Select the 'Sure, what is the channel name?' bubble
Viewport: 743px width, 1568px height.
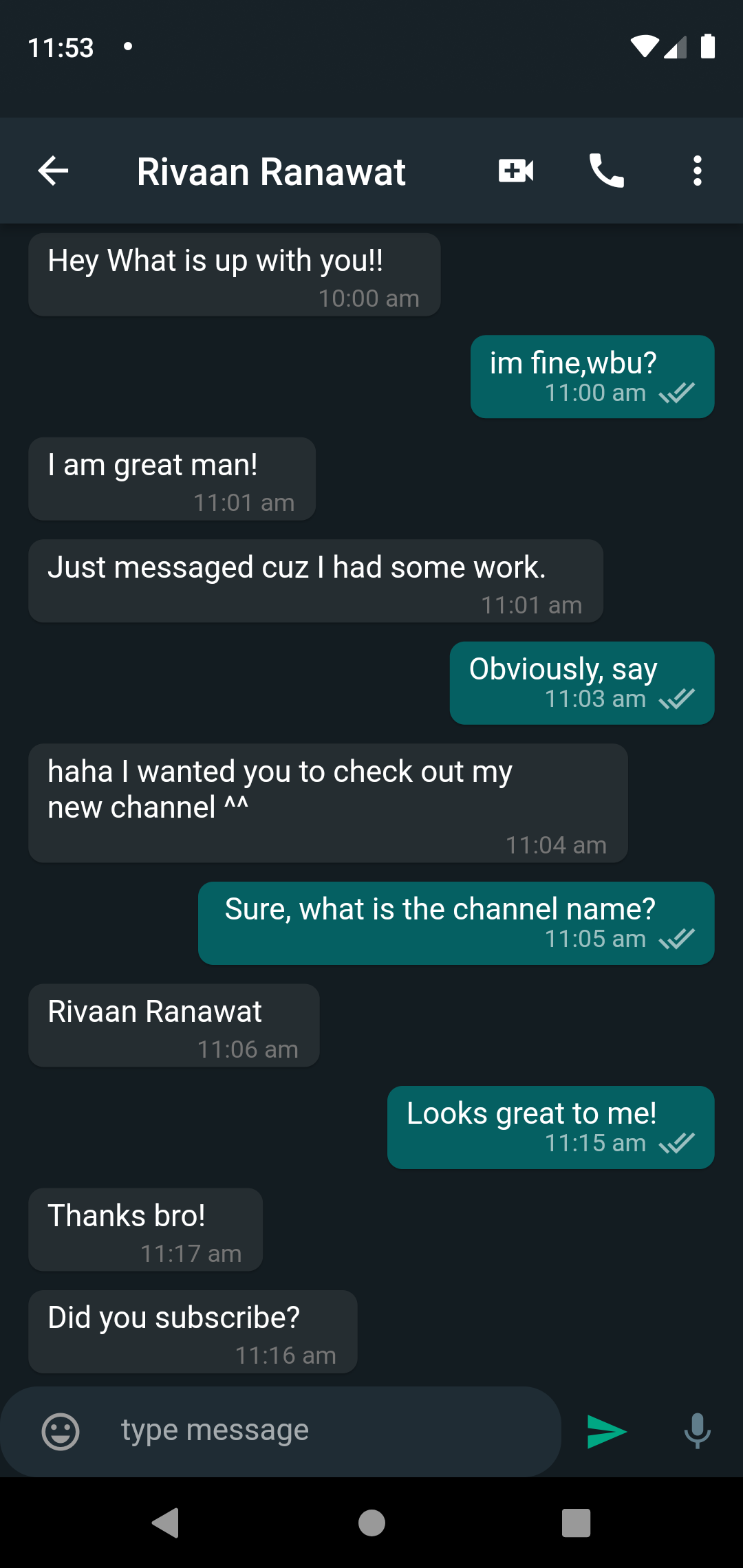pyautogui.click(x=456, y=922)
